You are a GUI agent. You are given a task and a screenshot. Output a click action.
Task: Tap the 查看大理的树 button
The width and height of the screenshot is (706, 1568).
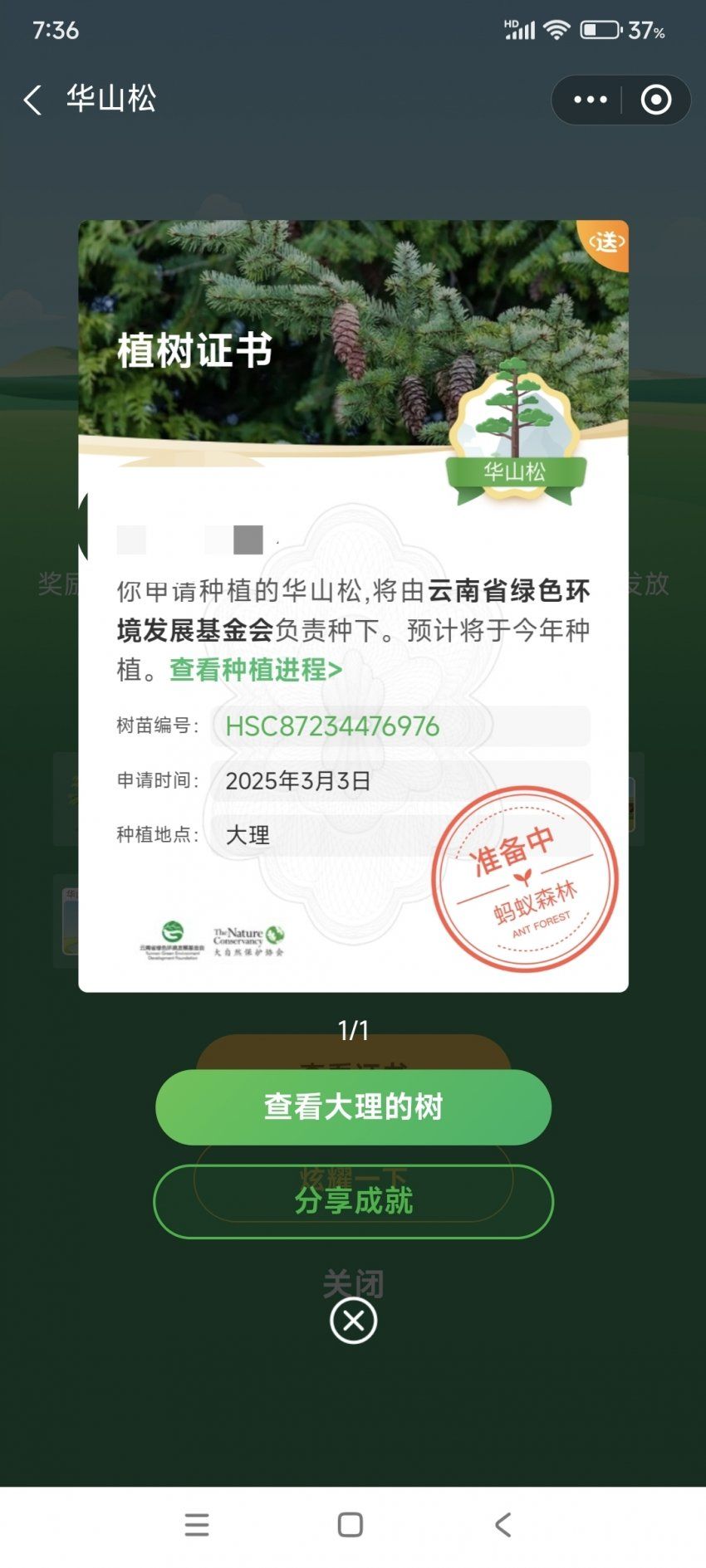pyautogui.click(x=353, y=1106)
